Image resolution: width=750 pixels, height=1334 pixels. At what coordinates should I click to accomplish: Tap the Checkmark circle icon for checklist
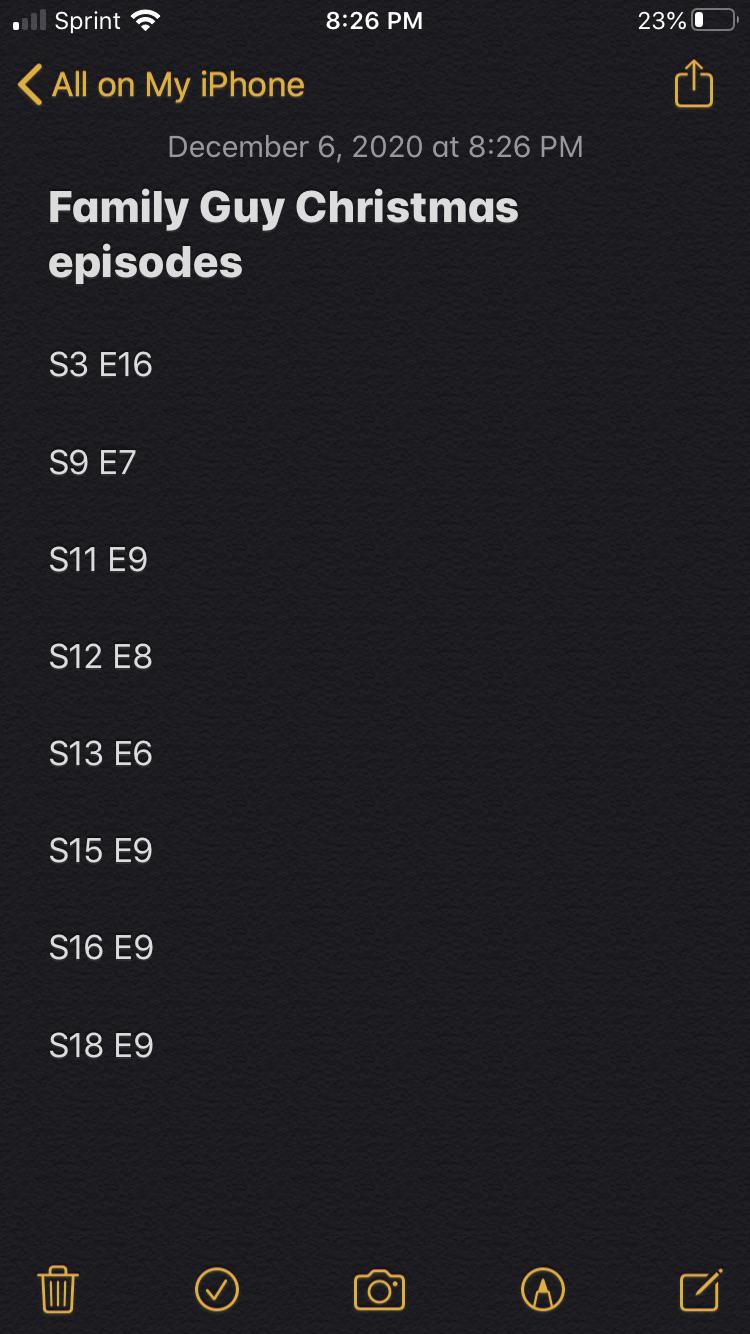click(219, 1289)
